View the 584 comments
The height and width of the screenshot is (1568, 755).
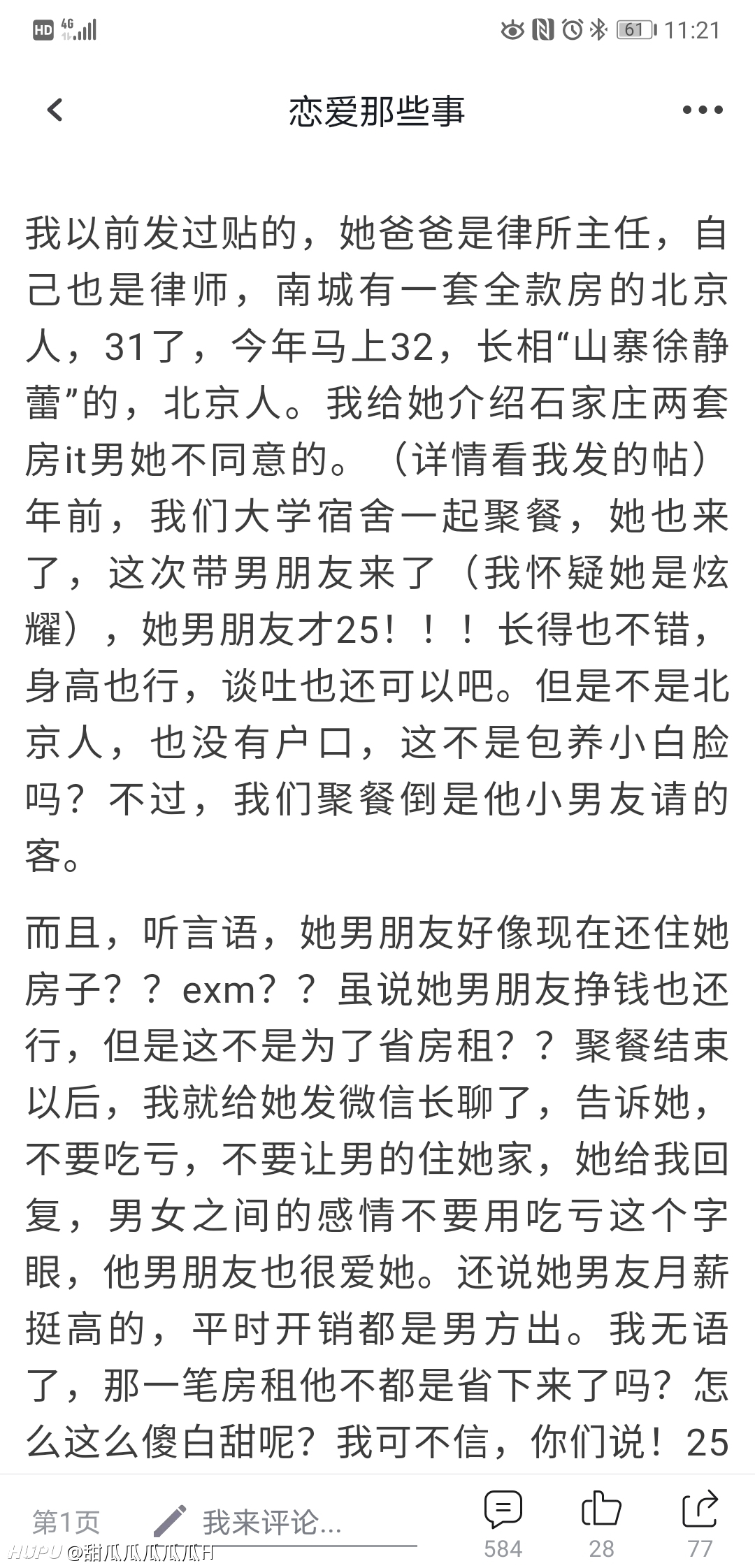[x=503, y=1524]
